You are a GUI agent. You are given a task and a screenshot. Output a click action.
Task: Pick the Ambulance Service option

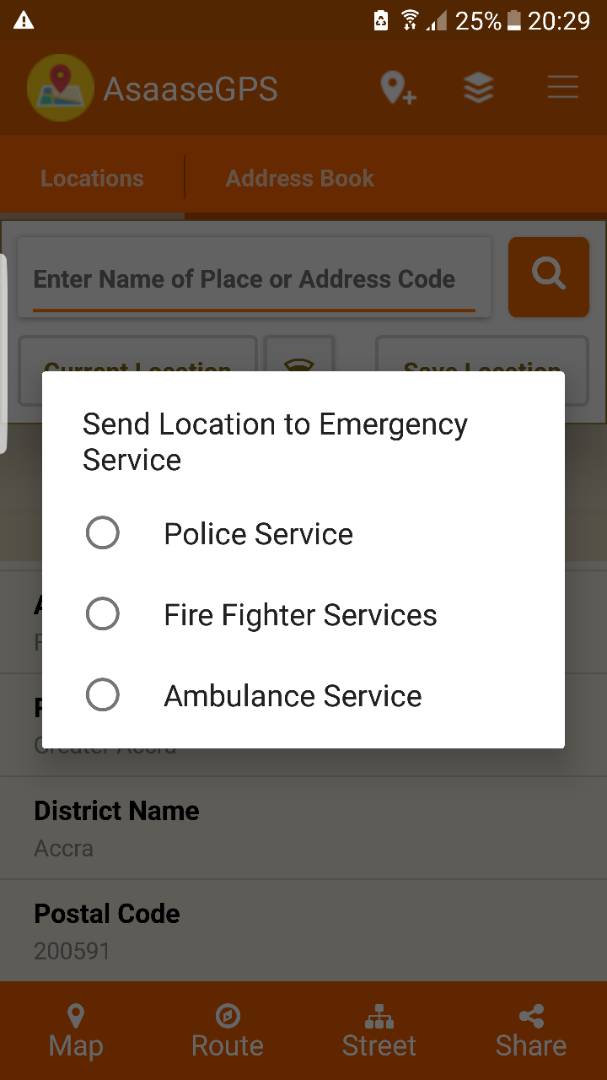point(303,695)
